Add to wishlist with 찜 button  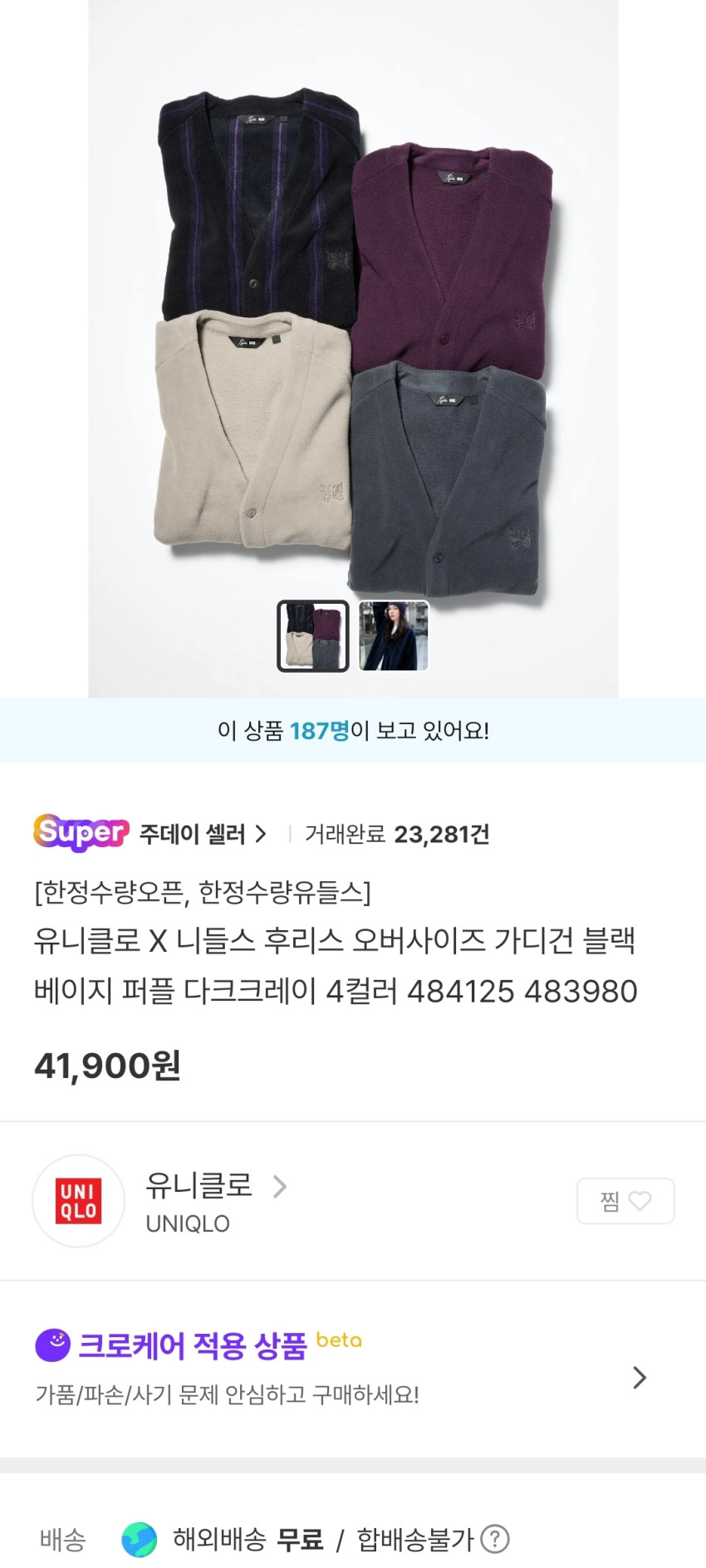625,1201
